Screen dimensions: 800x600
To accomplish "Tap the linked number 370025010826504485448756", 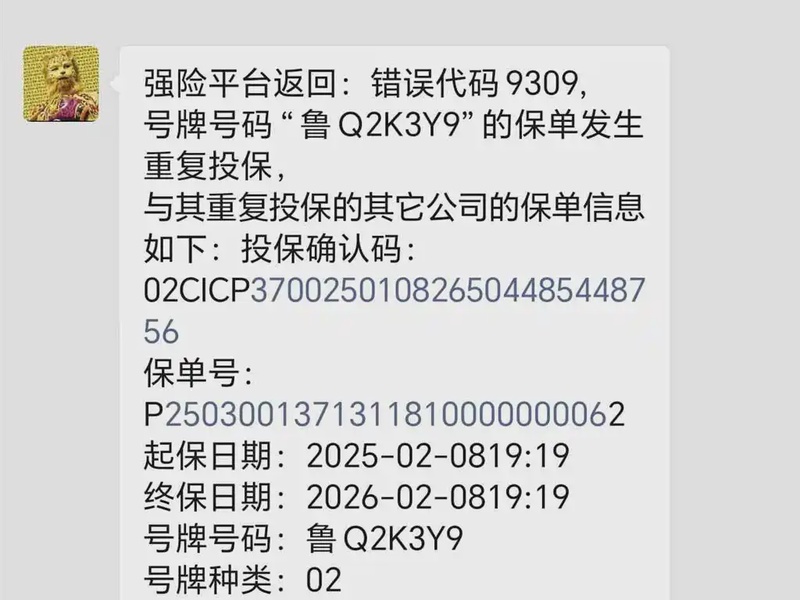I will click(446, 290).
